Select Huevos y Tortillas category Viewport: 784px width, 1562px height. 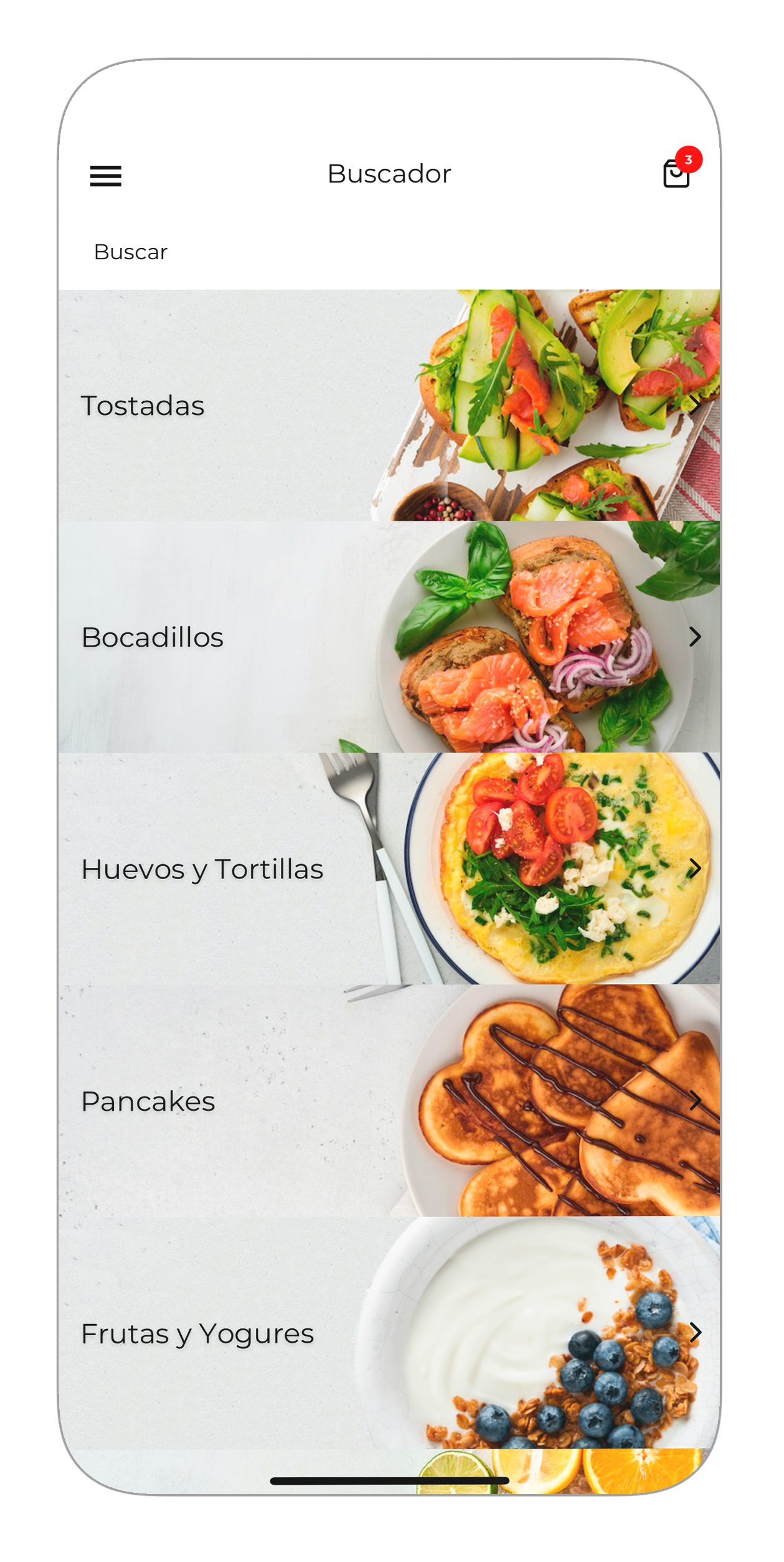point(389,869)
